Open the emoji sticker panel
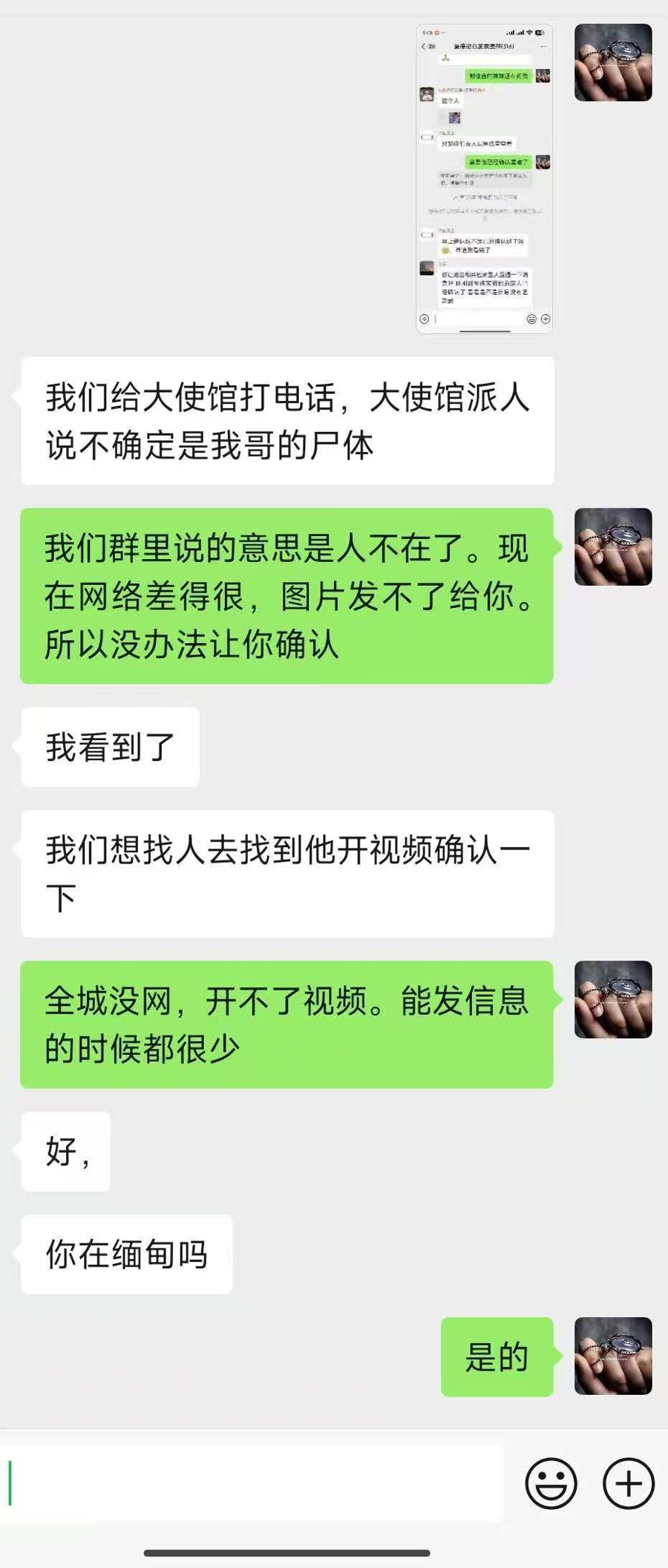Screen dimensions: 668x1568 click(x=551, y=1483)
